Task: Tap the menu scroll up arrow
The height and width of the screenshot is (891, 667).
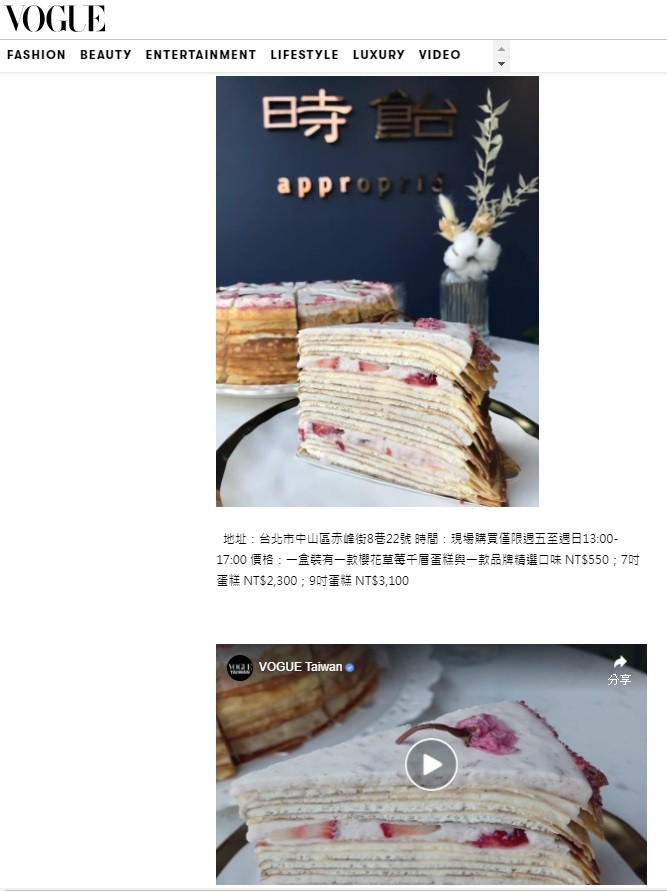Action: click(502, 48)
